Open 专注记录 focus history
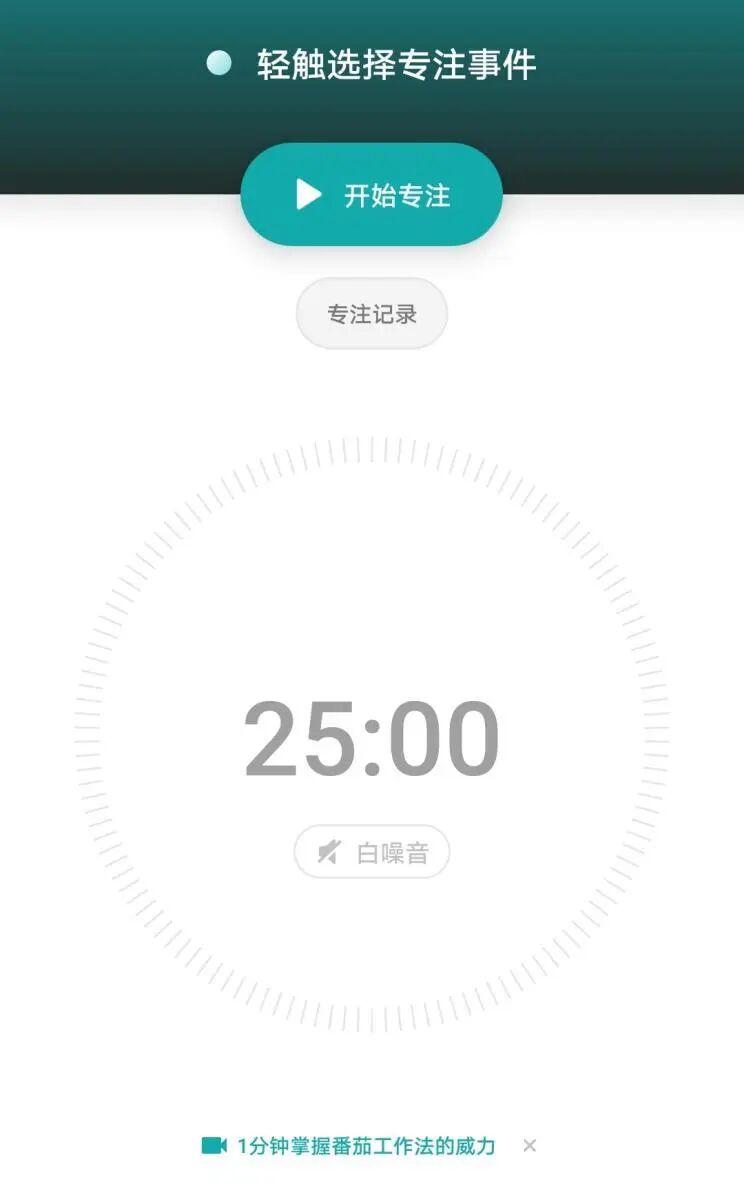 372,314
